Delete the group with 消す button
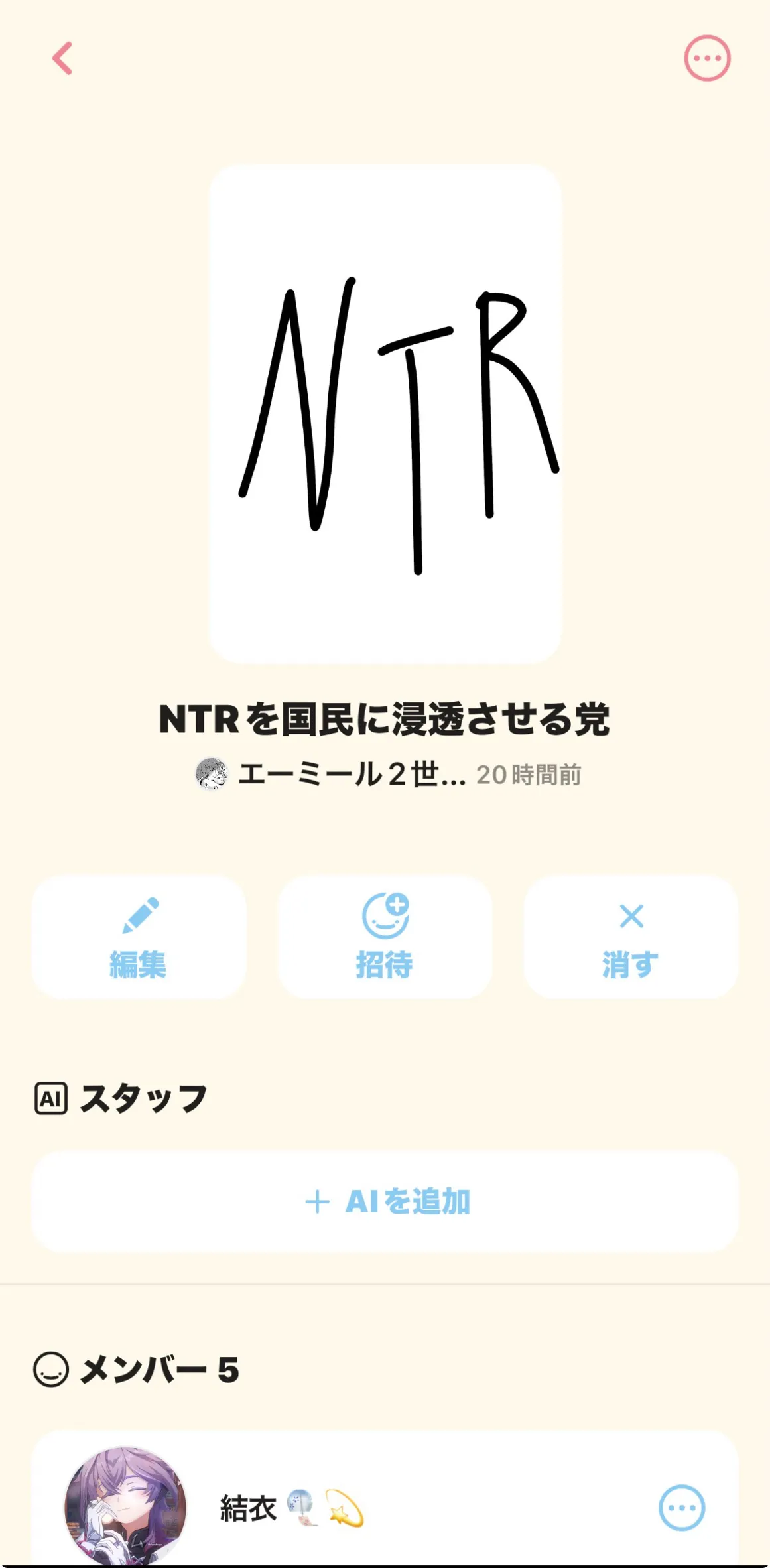Image resolution: width=770 pixels, height=1568 pixels. point(631,937)
